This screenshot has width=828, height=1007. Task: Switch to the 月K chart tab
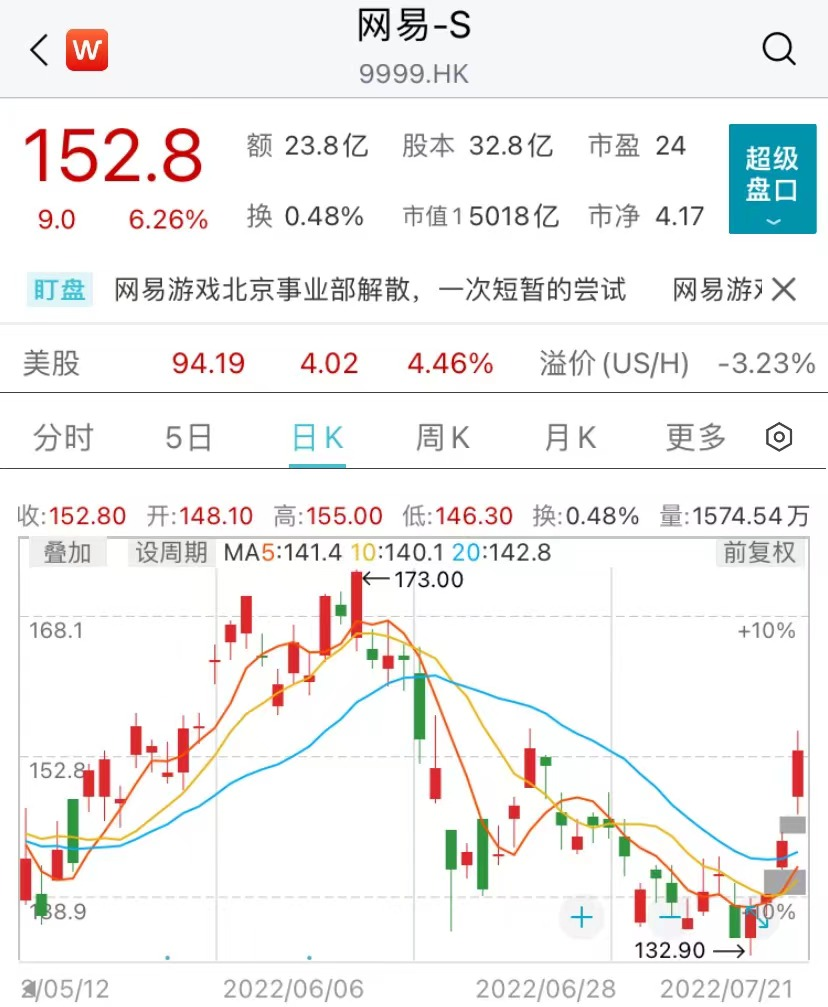click(570, 438)
